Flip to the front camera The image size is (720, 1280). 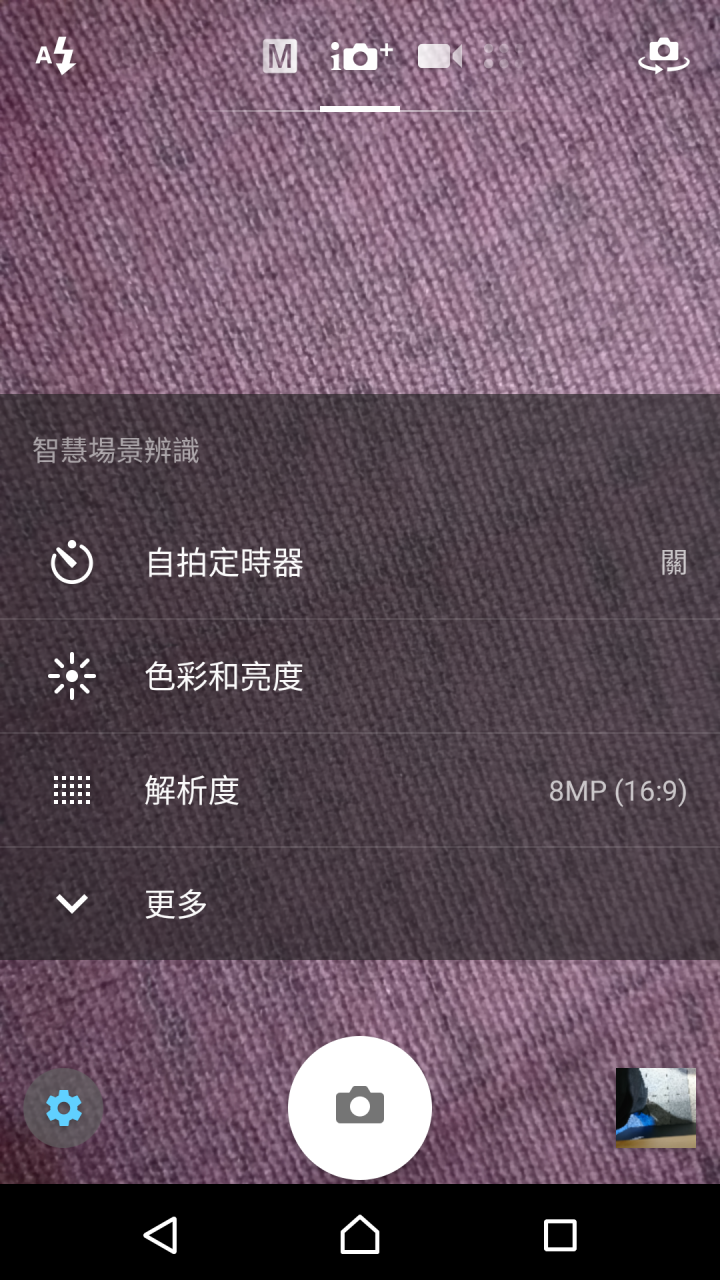pyautogui.click(x=664, y=55)
